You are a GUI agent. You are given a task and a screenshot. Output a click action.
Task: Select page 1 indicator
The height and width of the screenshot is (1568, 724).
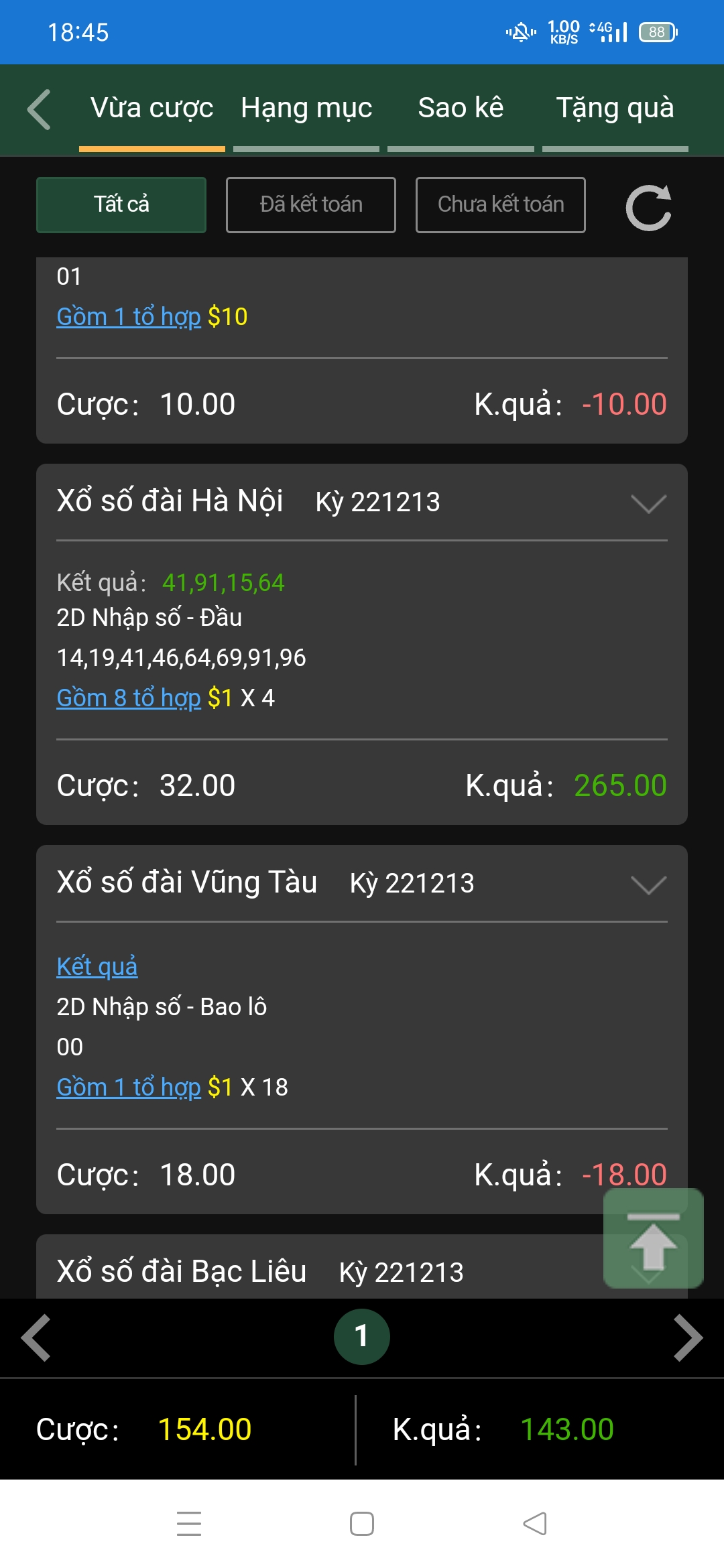362,1337
